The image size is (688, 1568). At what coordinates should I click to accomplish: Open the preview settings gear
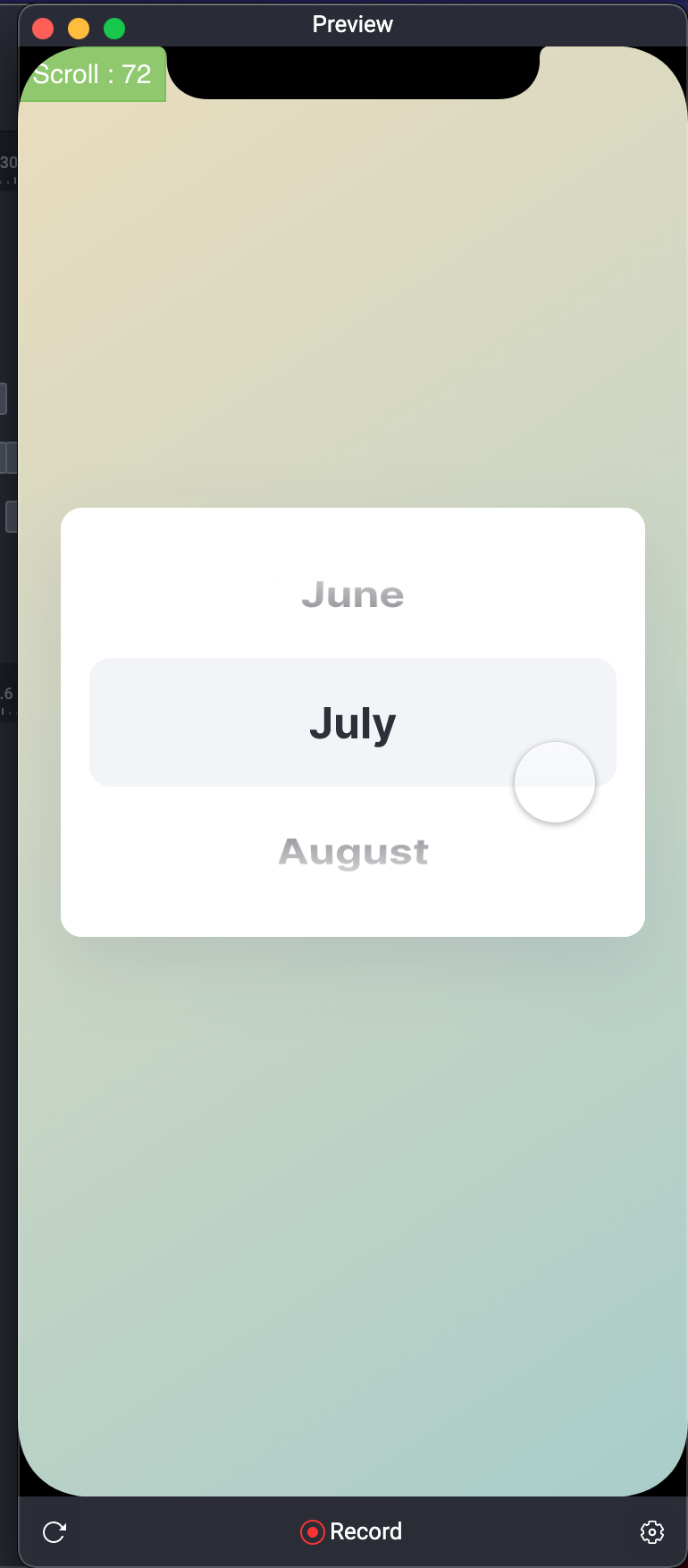[x=652, y=1532]
